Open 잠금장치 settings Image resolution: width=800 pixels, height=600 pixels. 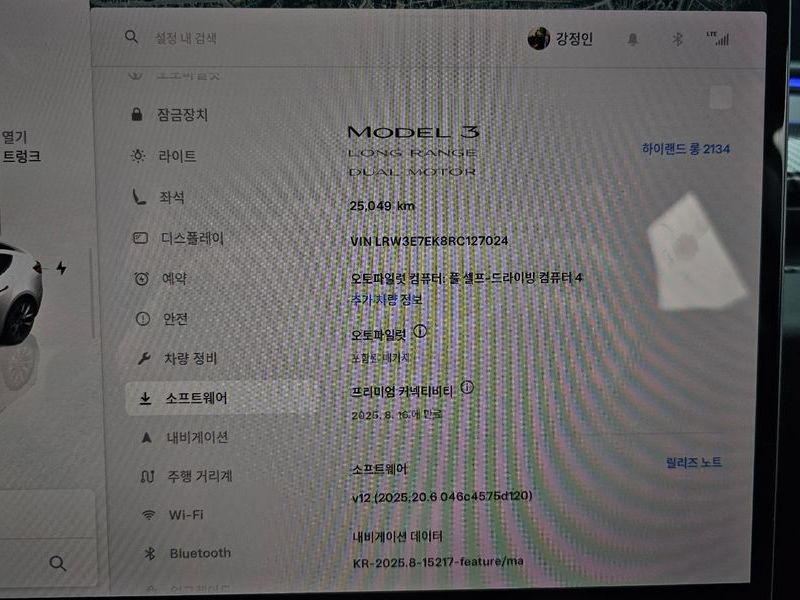point(182,115)
